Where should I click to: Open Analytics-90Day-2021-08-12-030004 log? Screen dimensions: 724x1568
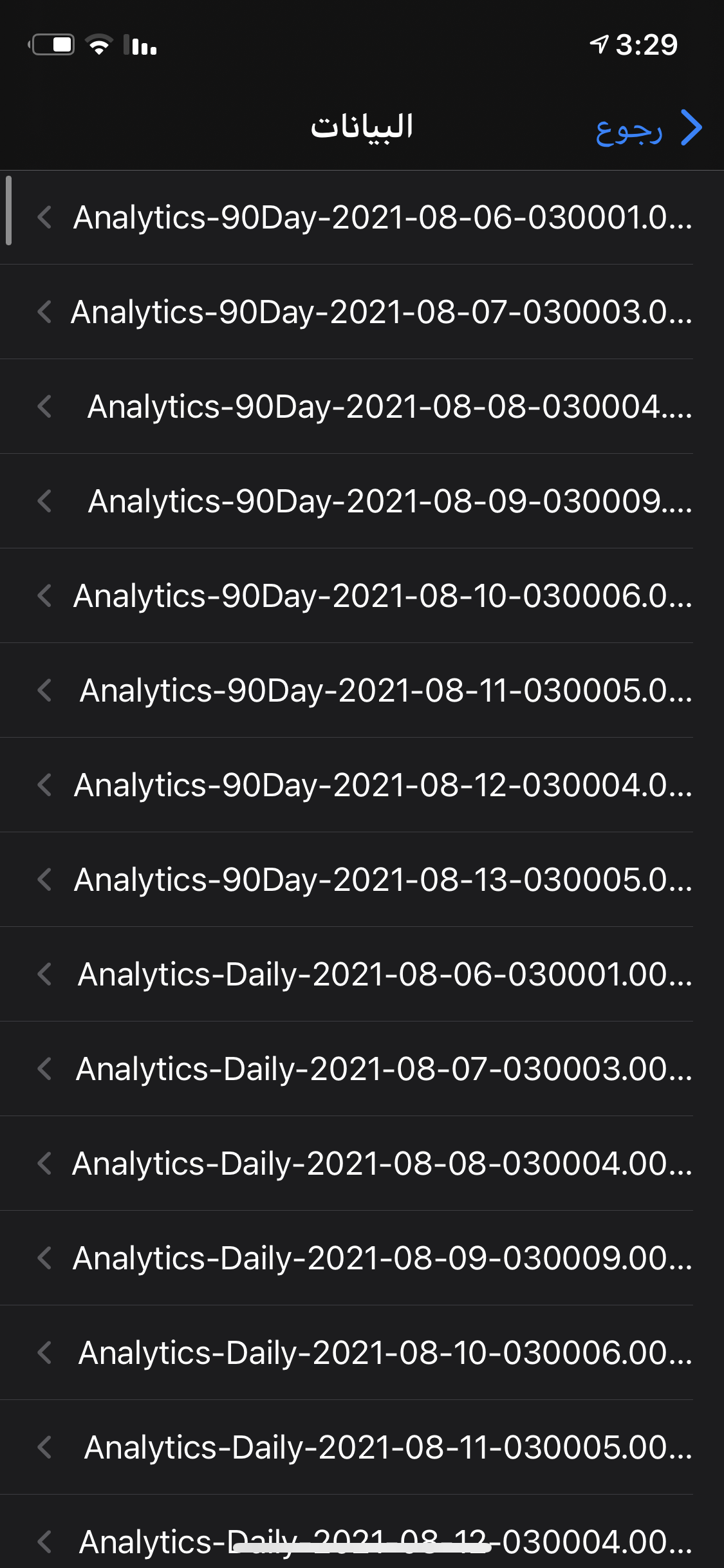[x=362, y=785]
